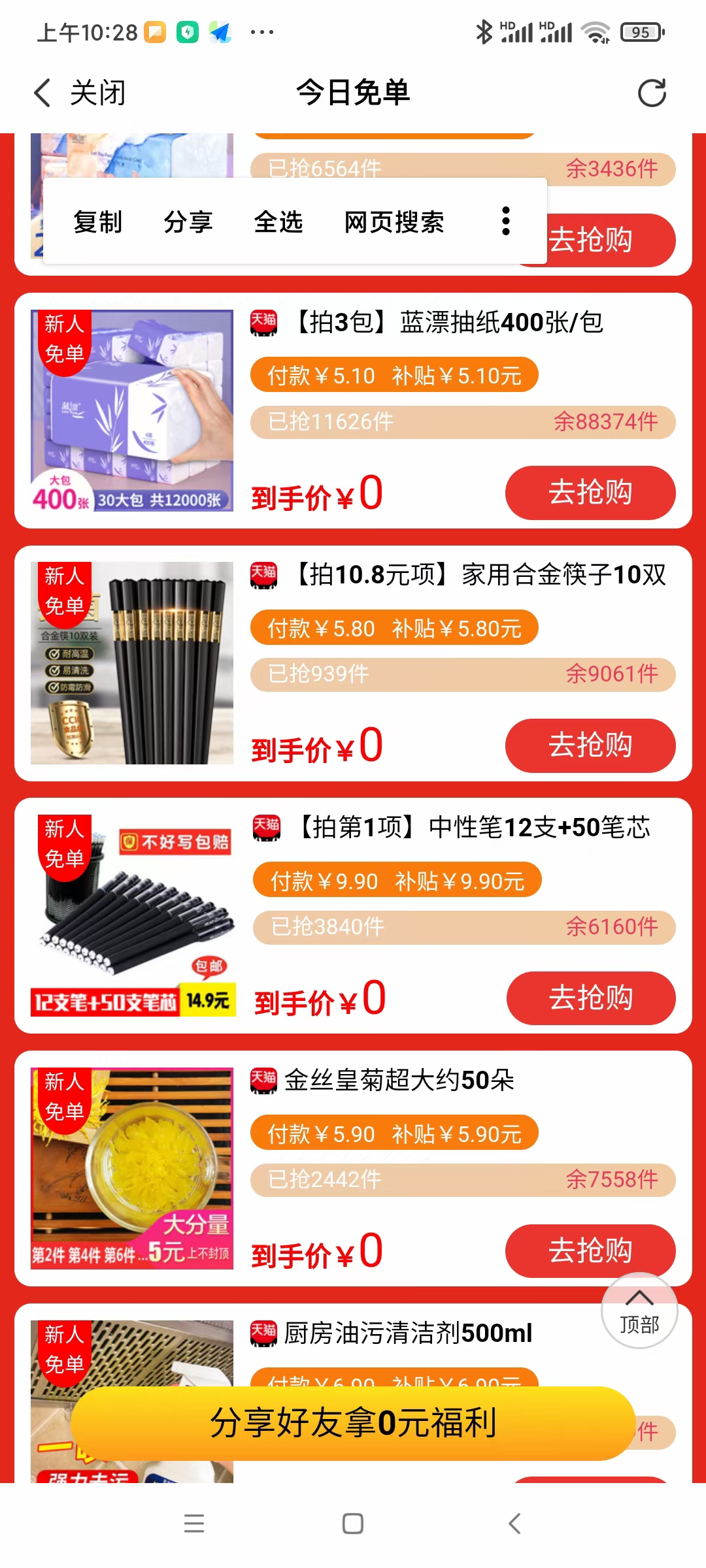Choose 分享 in text selection menu

(188, 222)
